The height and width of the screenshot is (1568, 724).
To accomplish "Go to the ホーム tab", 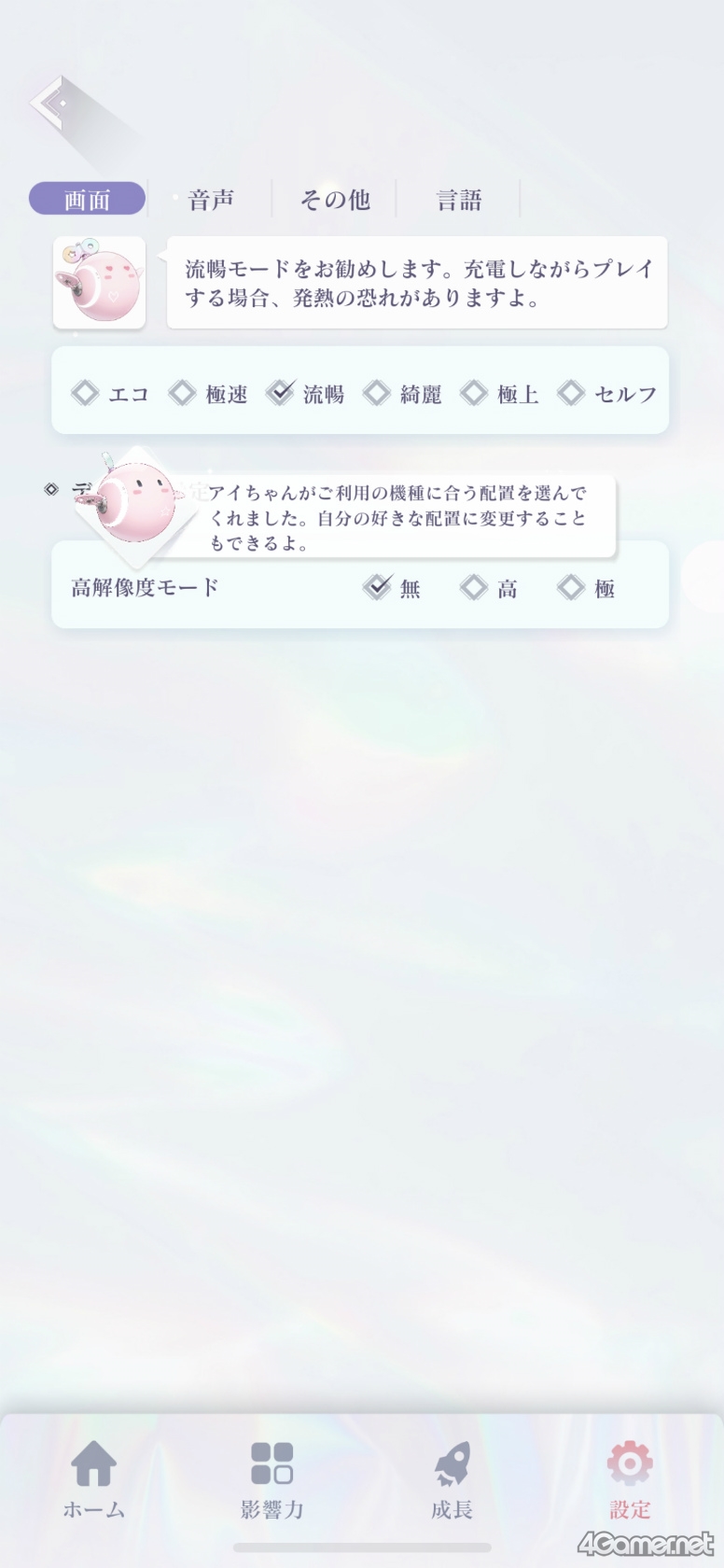I will coord(93,1480).
